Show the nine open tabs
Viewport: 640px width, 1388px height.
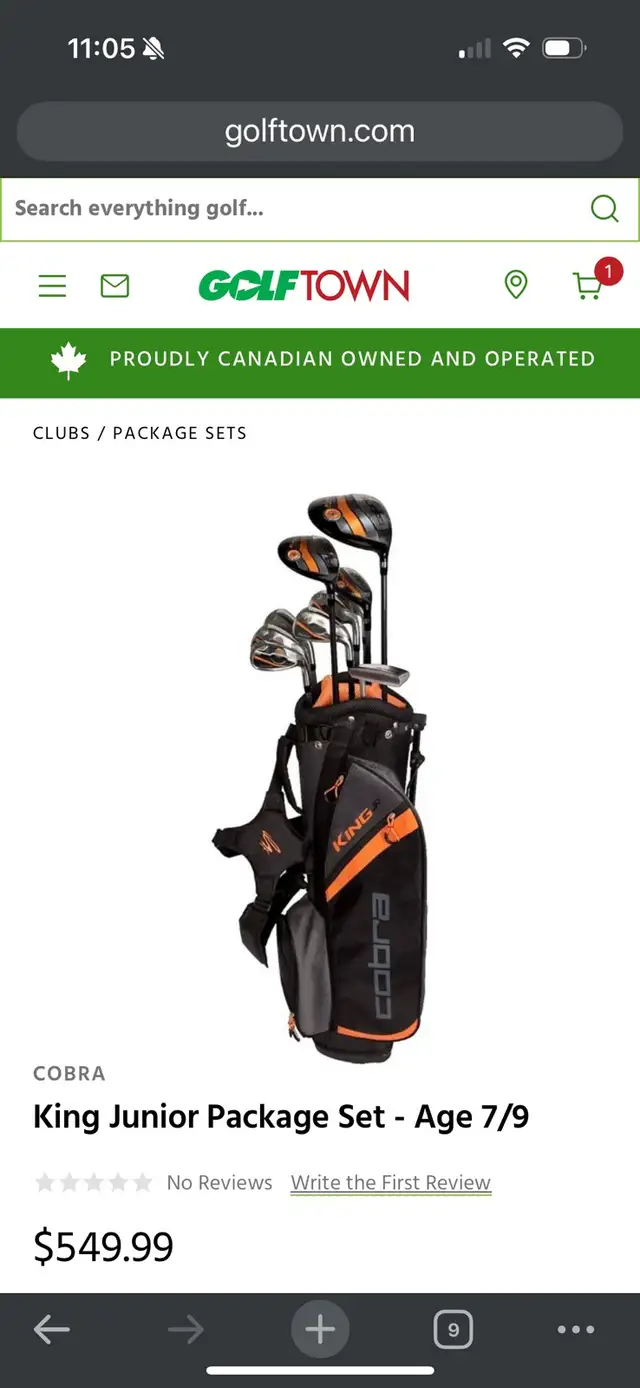point(453,1329)
